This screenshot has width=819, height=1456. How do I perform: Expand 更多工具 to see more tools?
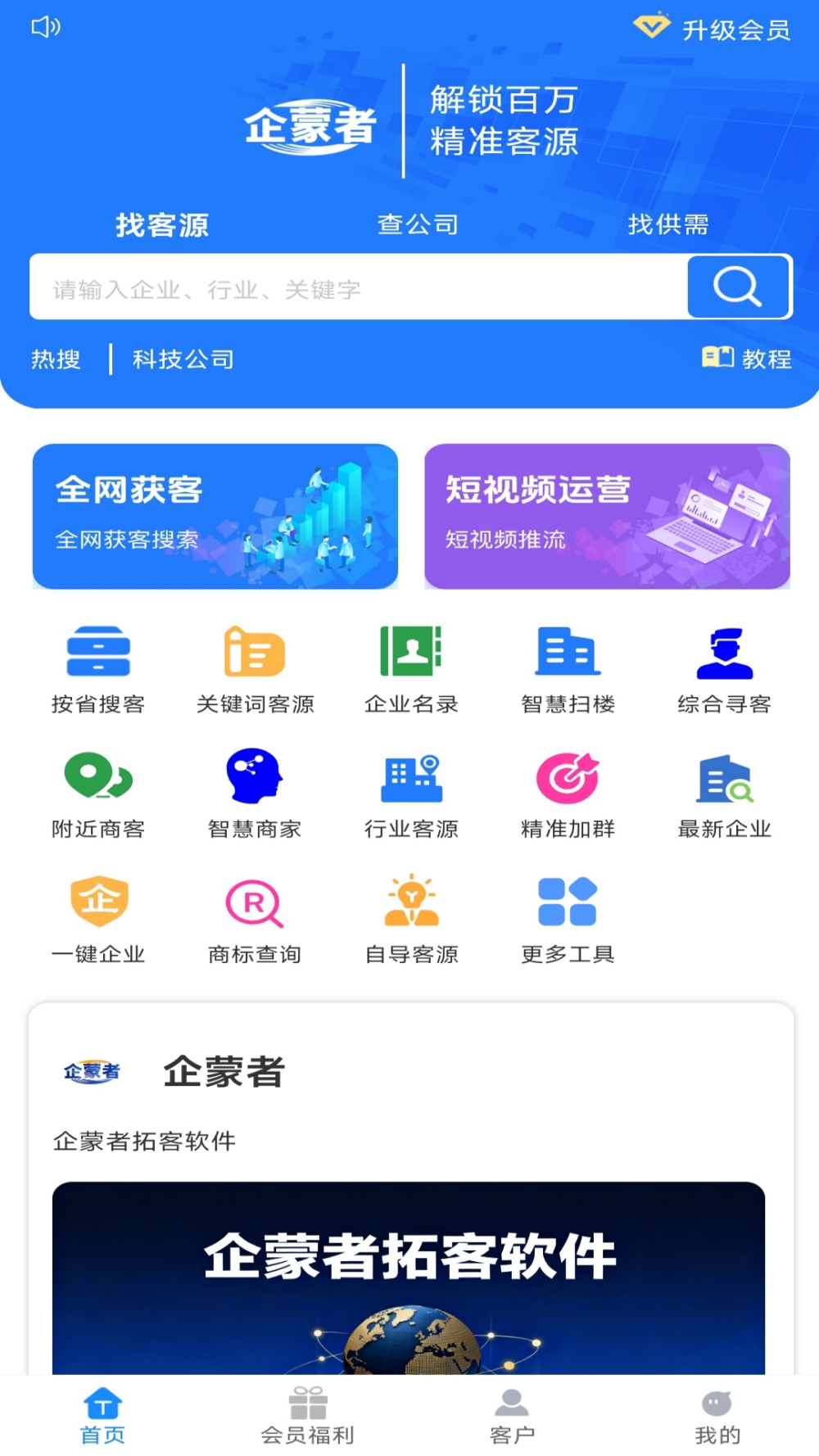click(566, 916)
